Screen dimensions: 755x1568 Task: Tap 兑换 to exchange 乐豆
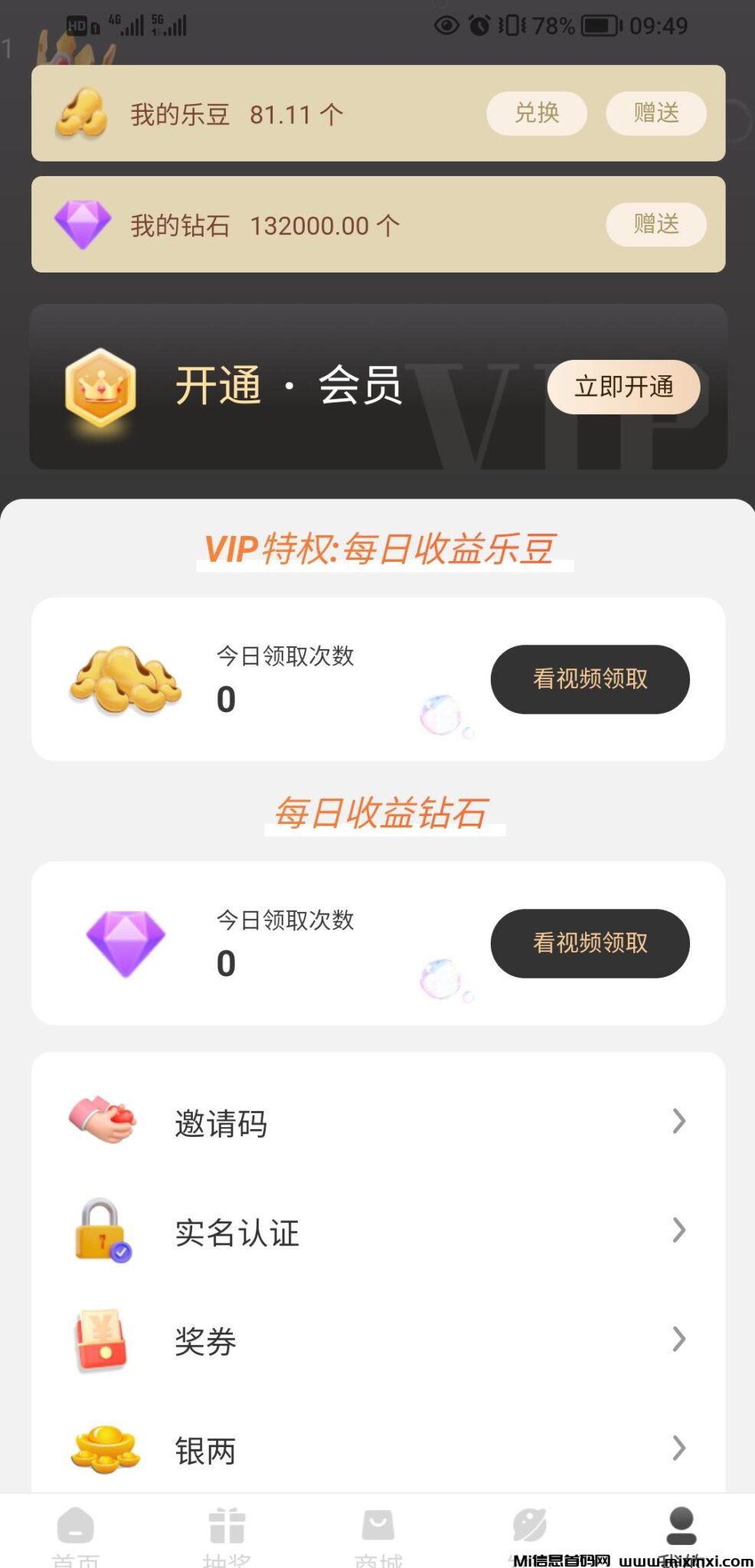coord(536,113)
